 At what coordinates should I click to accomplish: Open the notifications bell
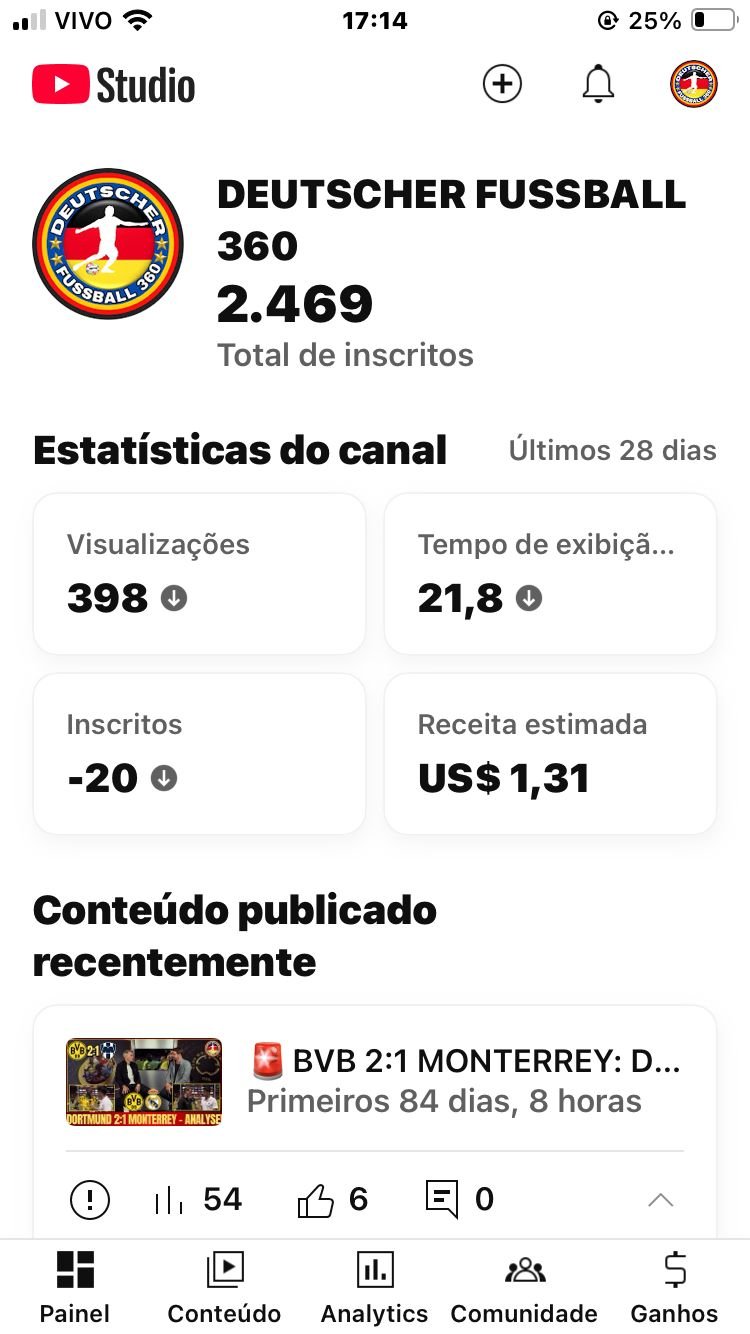coord(598,85)
